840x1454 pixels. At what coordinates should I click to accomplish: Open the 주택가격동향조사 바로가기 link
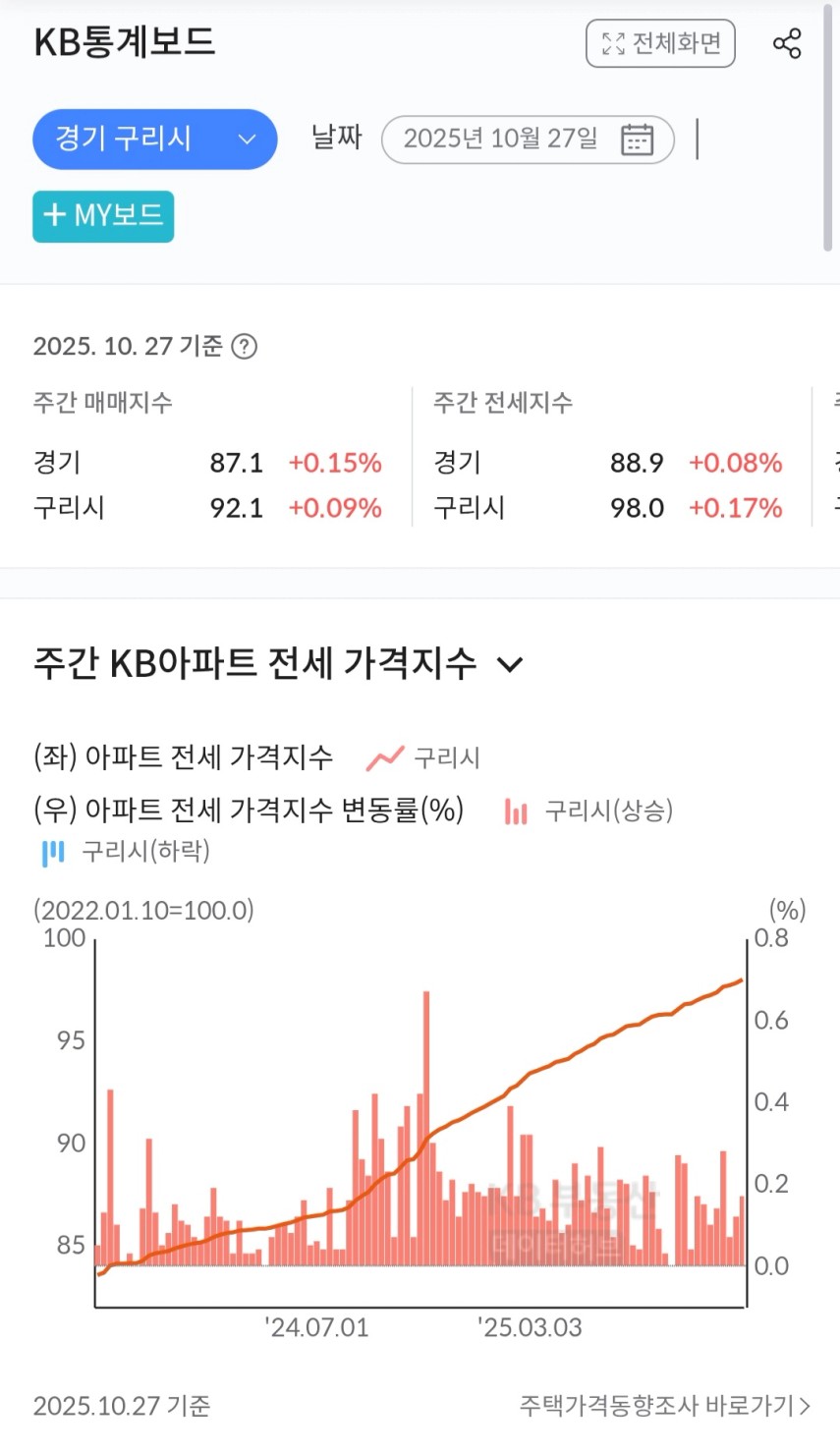coord(665,1406)
